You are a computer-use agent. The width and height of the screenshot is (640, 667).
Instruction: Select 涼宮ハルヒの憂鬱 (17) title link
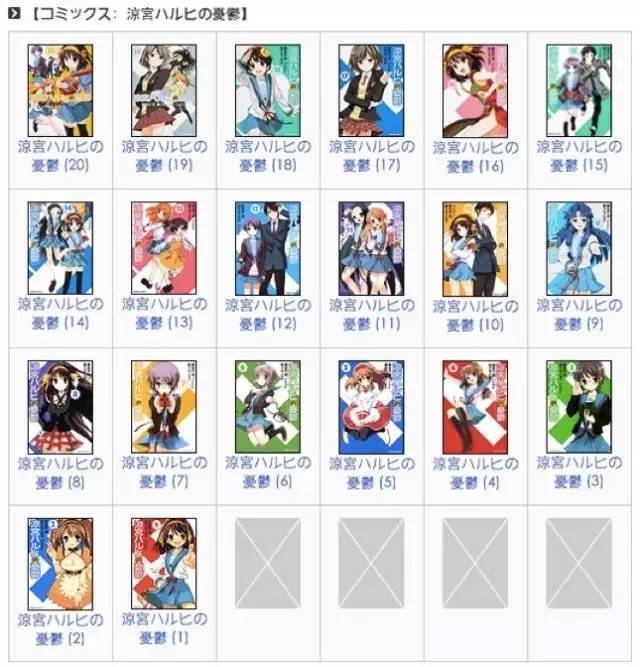[371, 155]
